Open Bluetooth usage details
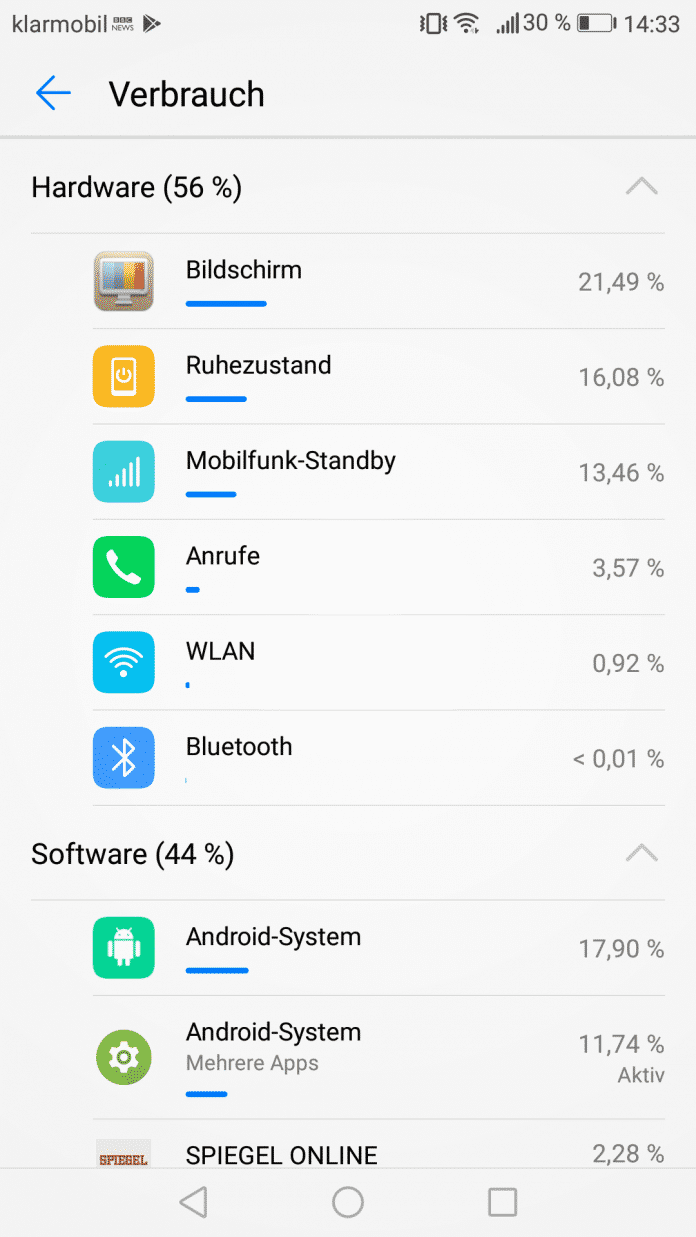The image size is (696, 1237). pos(378,758)
